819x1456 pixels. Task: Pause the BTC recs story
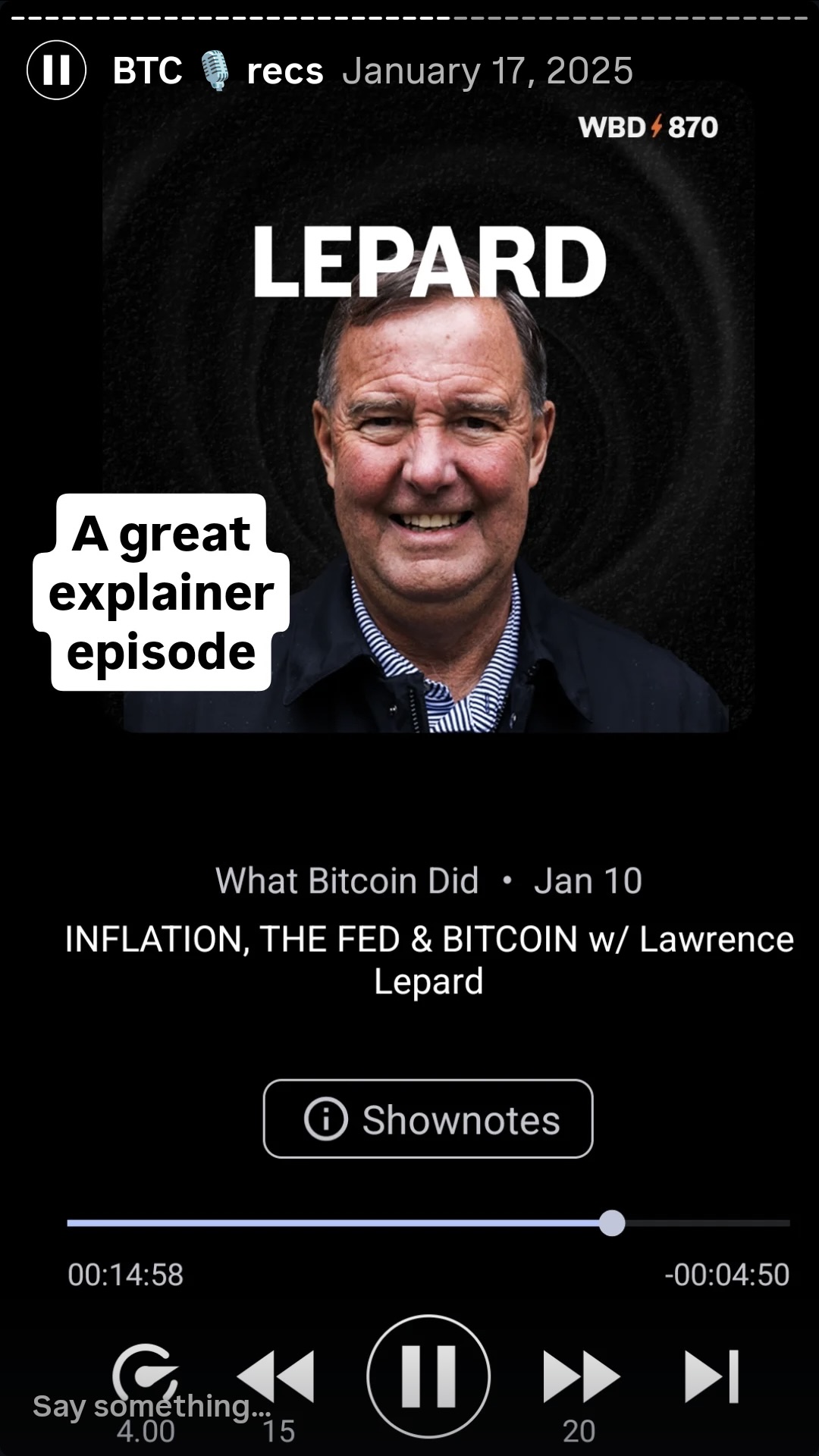(x=56, y=71)
